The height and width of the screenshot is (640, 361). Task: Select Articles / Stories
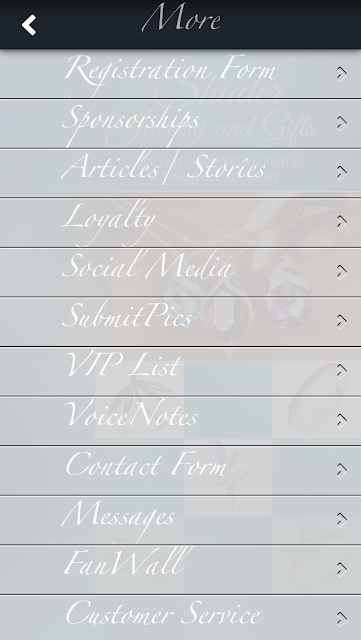(x=180, y=173)
